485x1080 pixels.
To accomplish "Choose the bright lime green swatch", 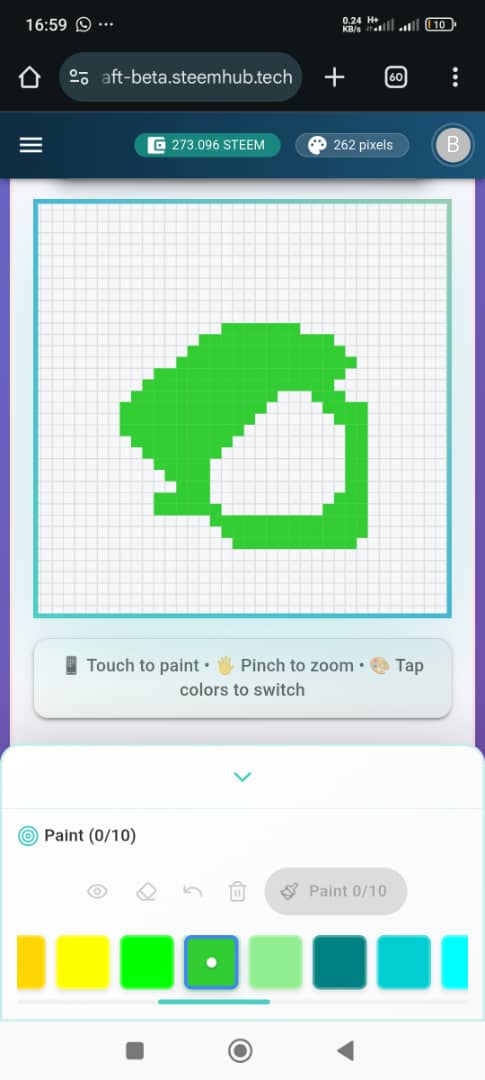I will 147,962.
